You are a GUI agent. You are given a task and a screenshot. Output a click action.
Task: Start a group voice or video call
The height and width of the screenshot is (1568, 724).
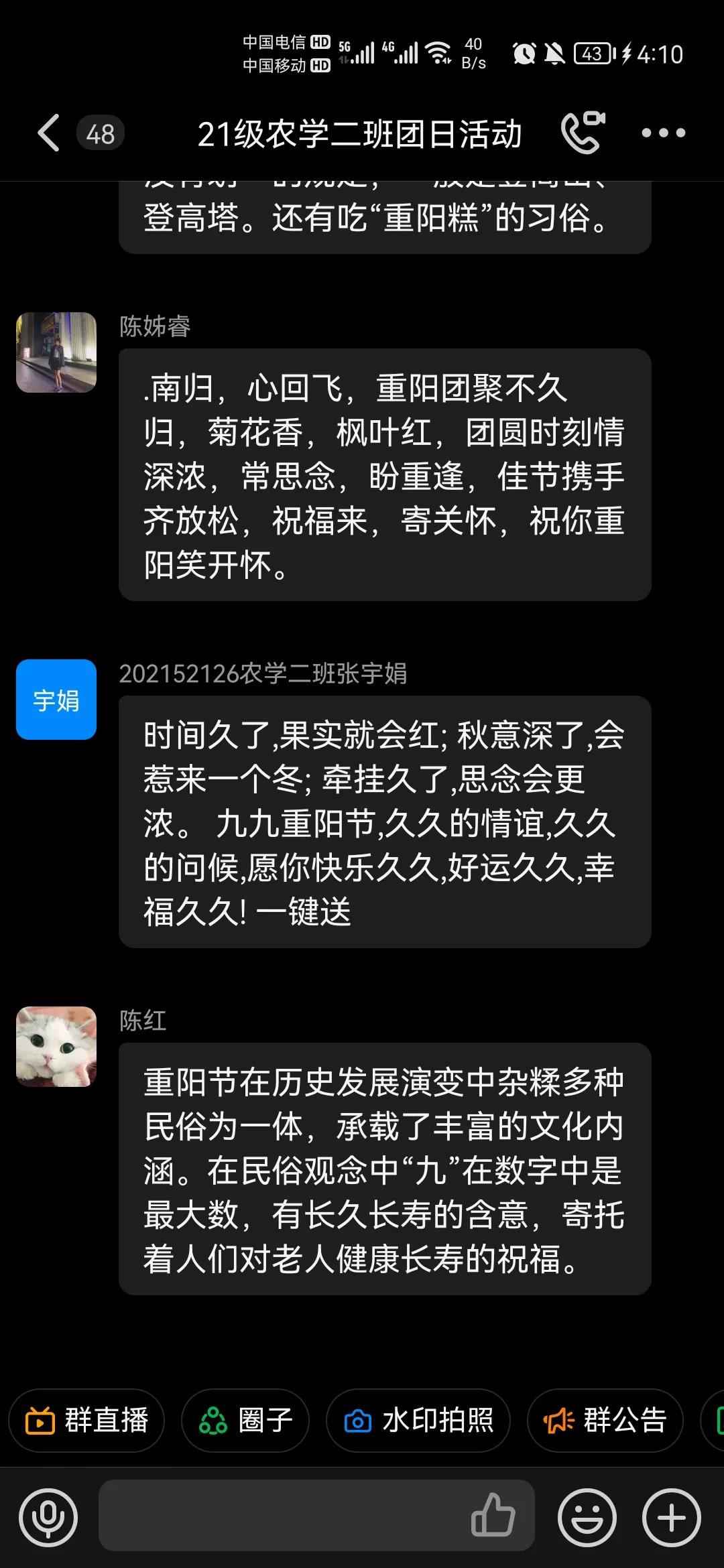coord(582,133)
